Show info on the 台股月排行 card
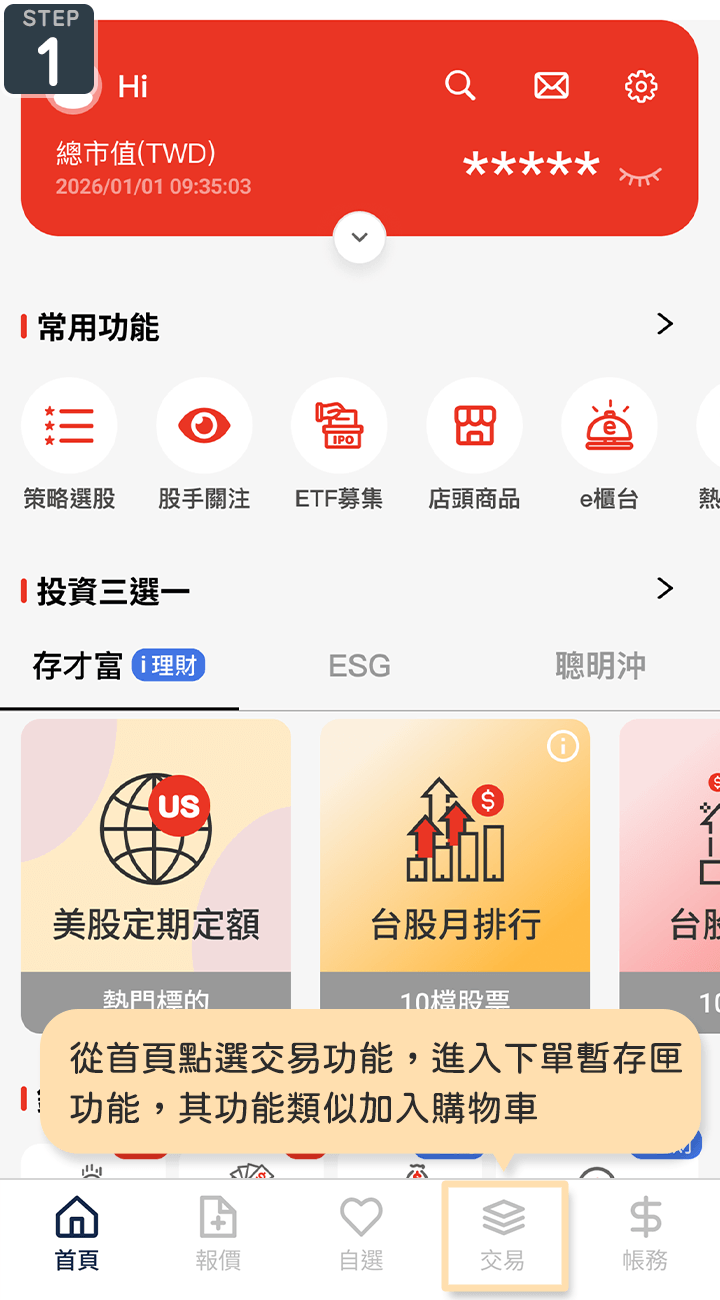The image size is (720, 1300). 563,746
